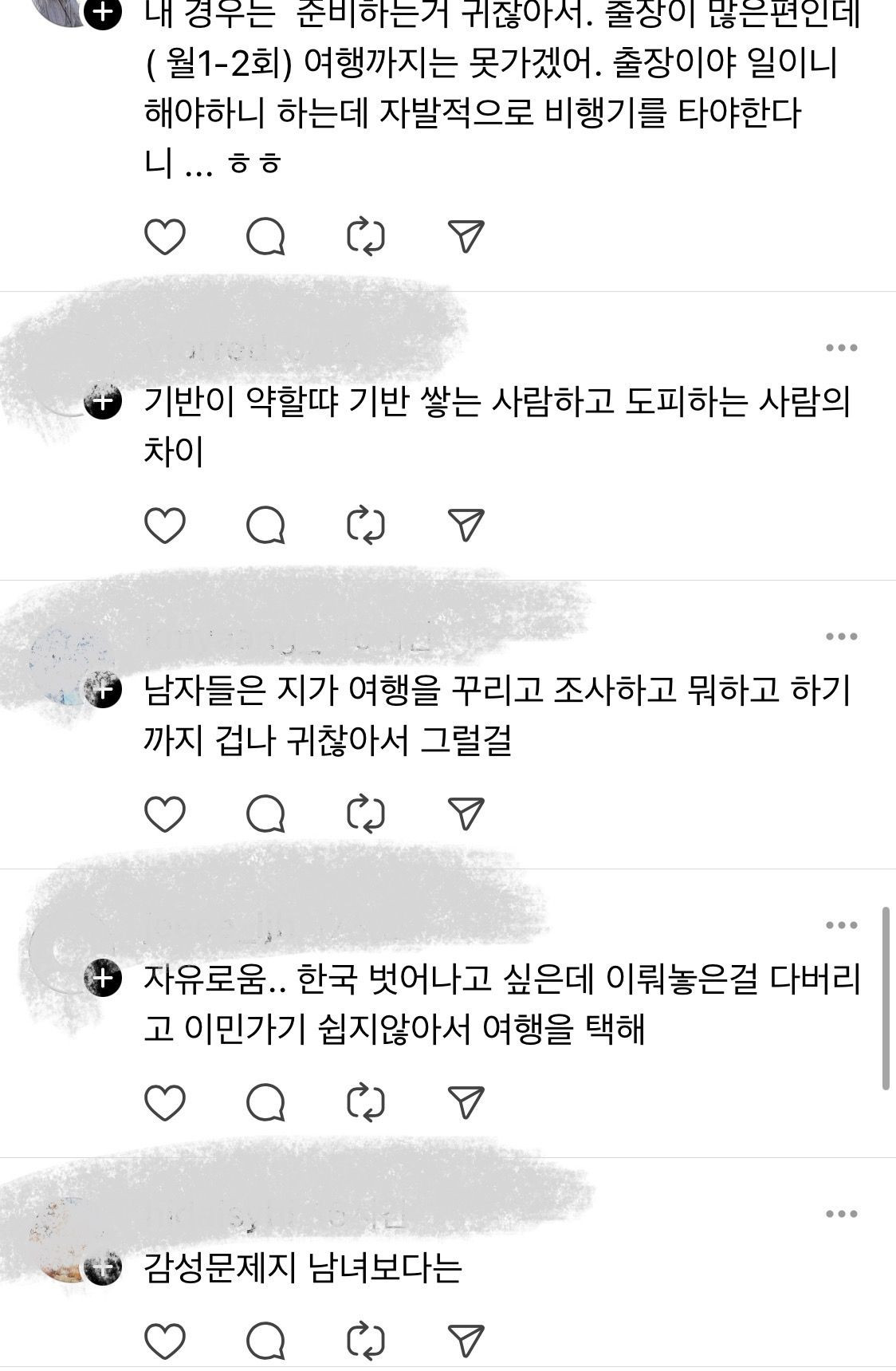Open more options for 남자들은 comment
The height and width of the screenshot is (1371, 896).
pyautogui.click(x=841, y=636)
